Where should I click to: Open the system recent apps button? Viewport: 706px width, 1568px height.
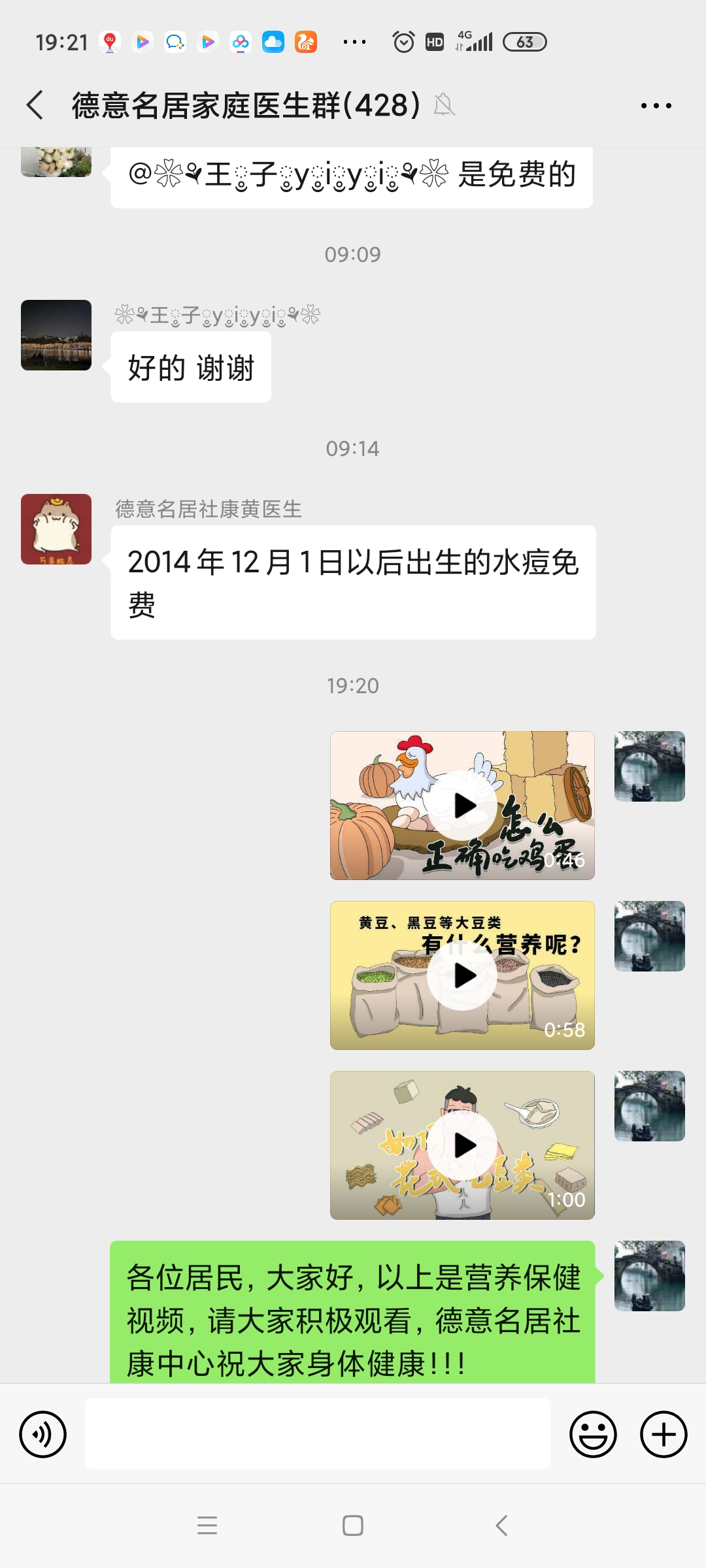tap(207, 1526)
